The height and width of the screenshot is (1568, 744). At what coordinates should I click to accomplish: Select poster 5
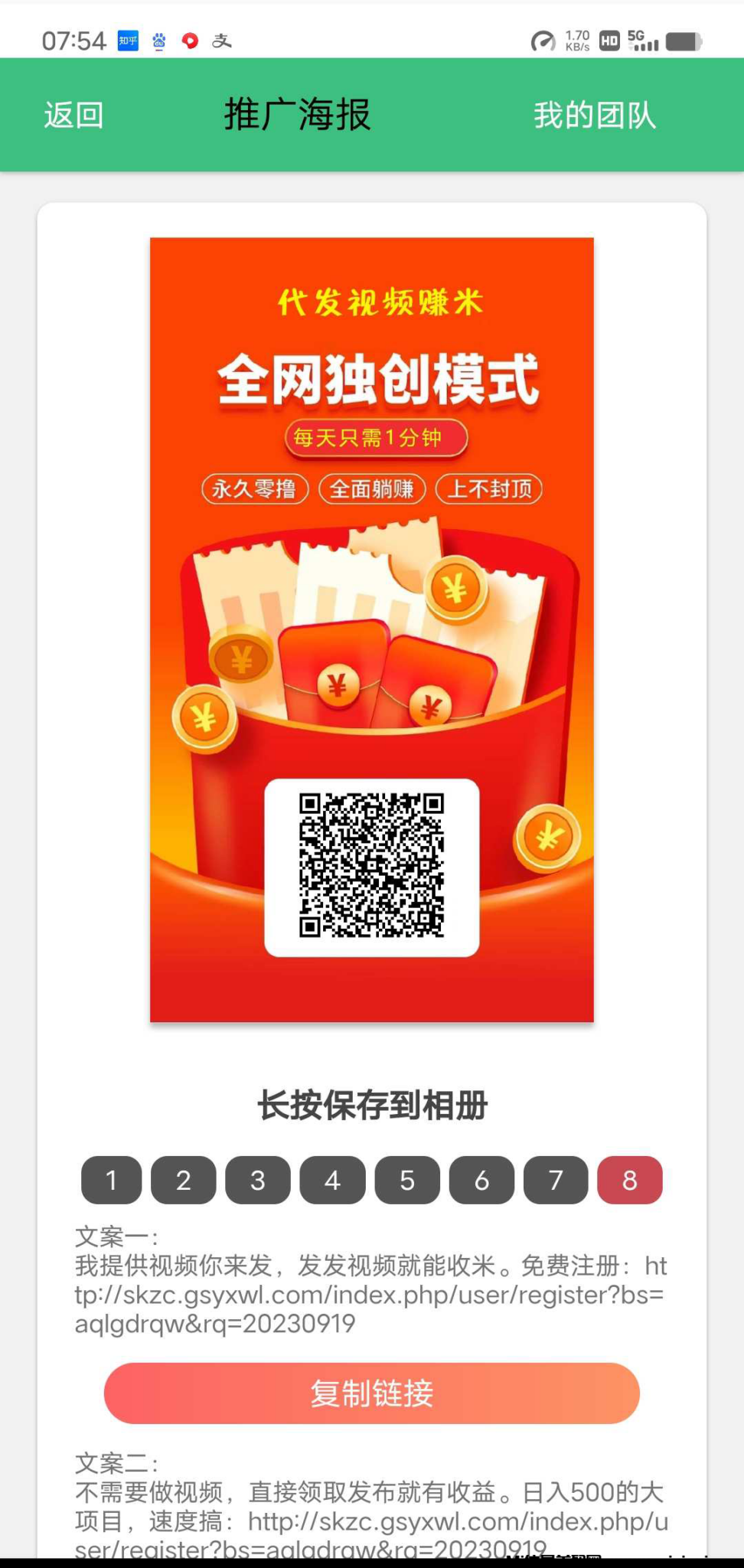click(x=407, y=1180)
